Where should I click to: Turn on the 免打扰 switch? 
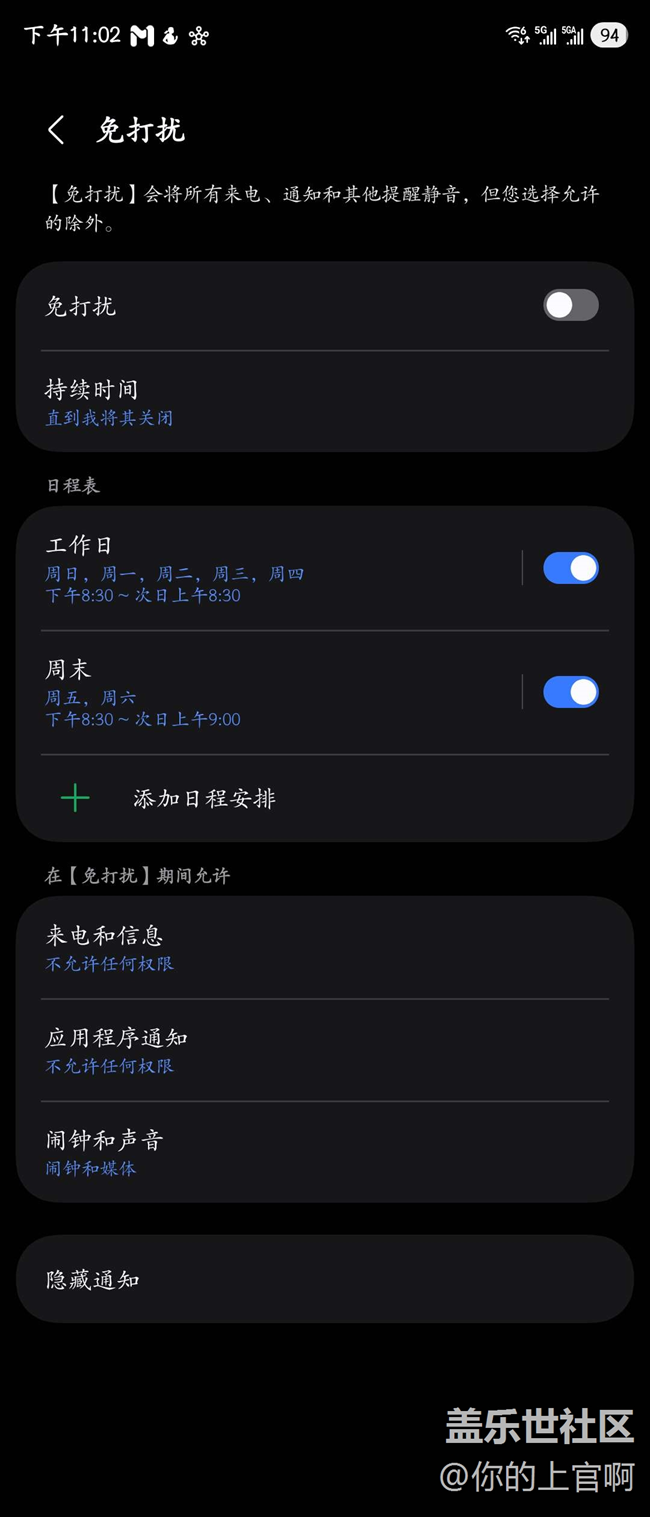pyautogui.click(x=570, y=306)
